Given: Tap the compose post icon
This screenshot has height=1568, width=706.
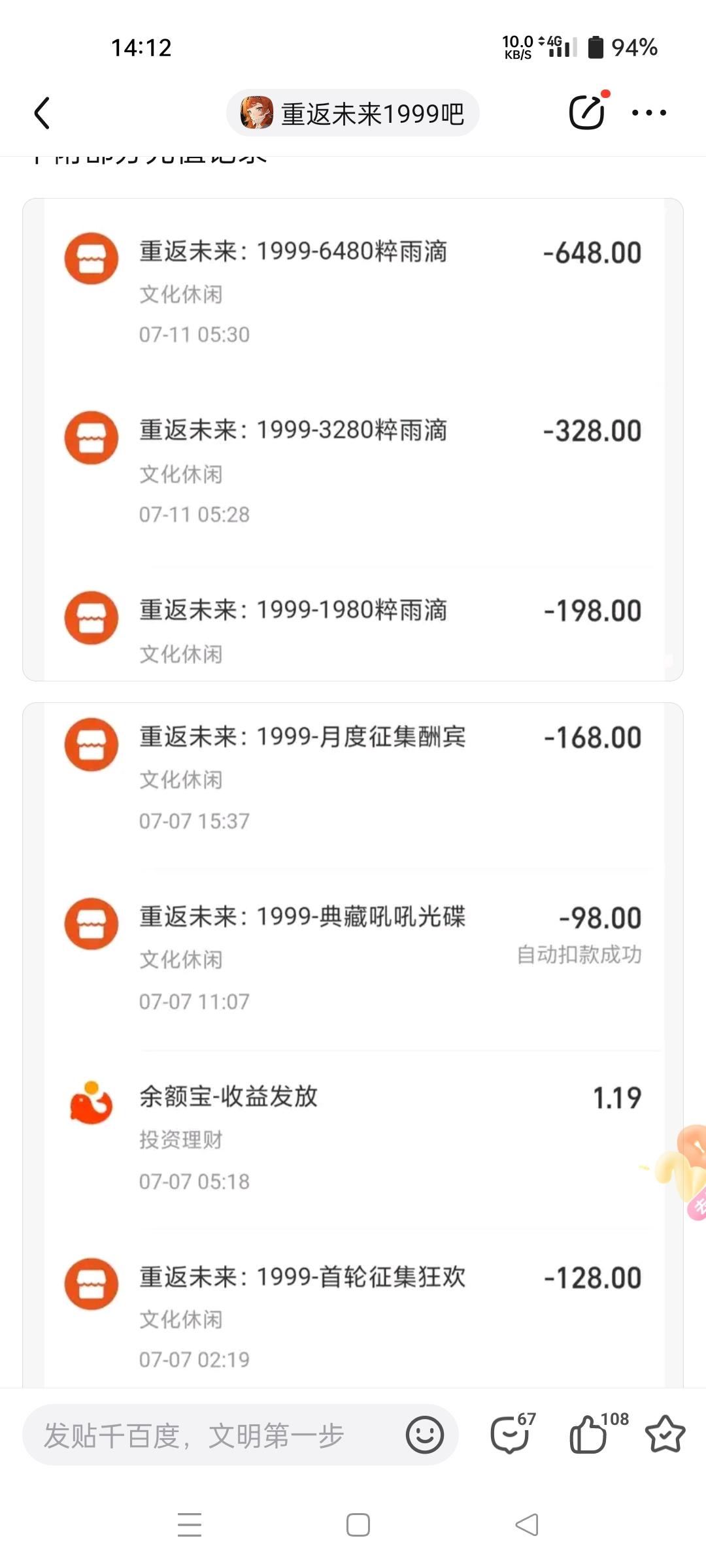Looking at the screenshot, I should (586, 112).
